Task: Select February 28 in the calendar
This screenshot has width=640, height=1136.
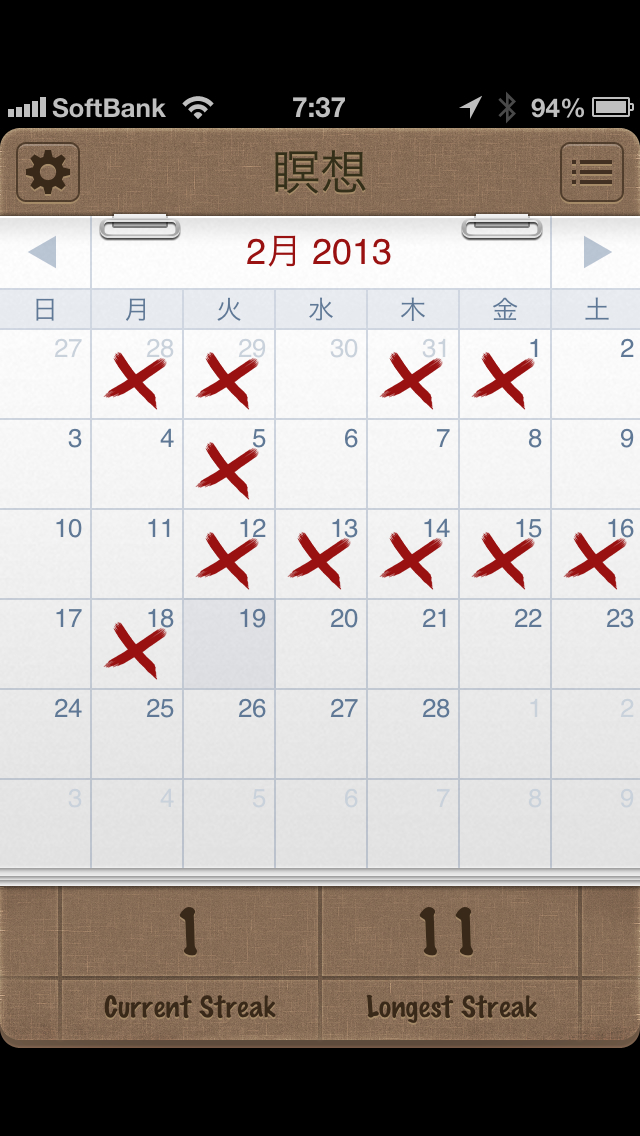Action: click(413, 734)
